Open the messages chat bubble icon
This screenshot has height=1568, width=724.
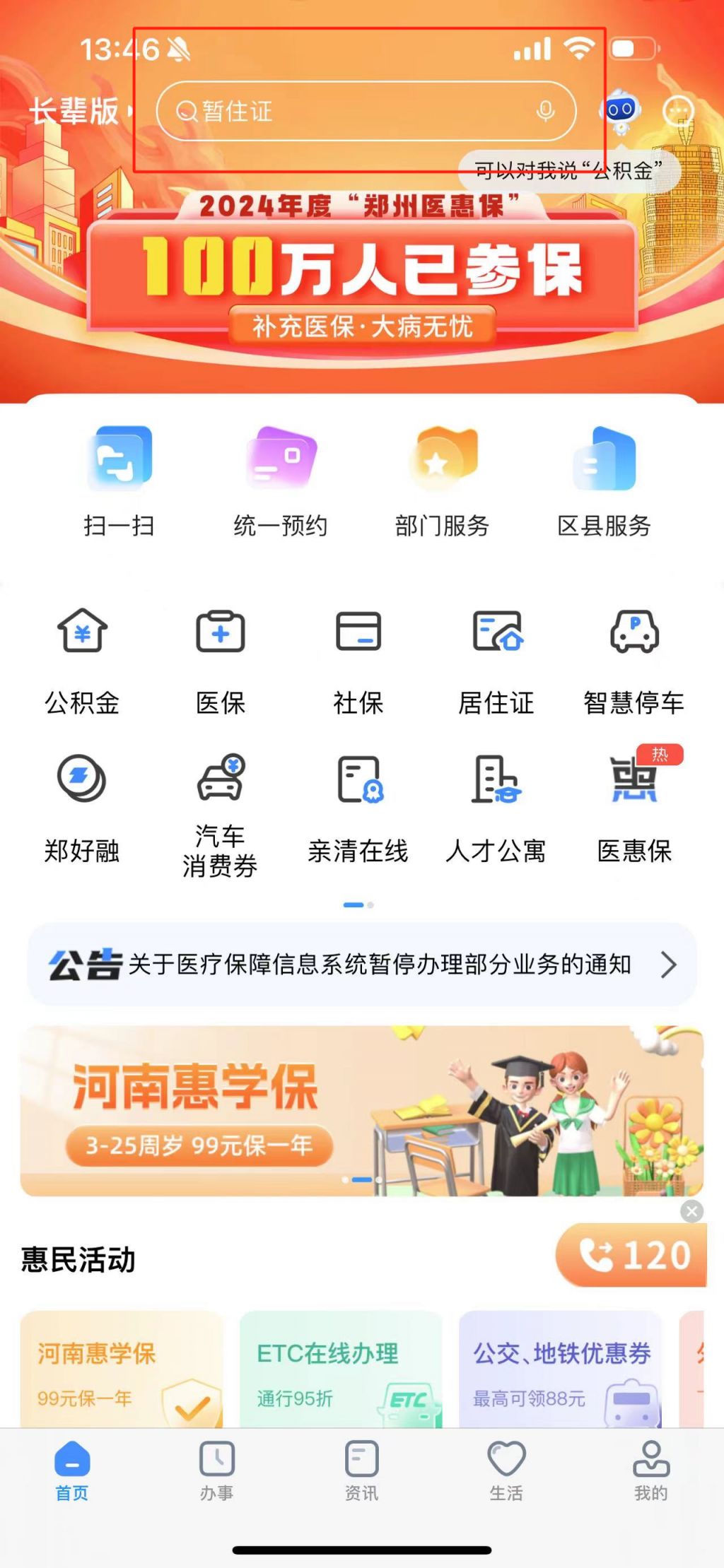678,111
